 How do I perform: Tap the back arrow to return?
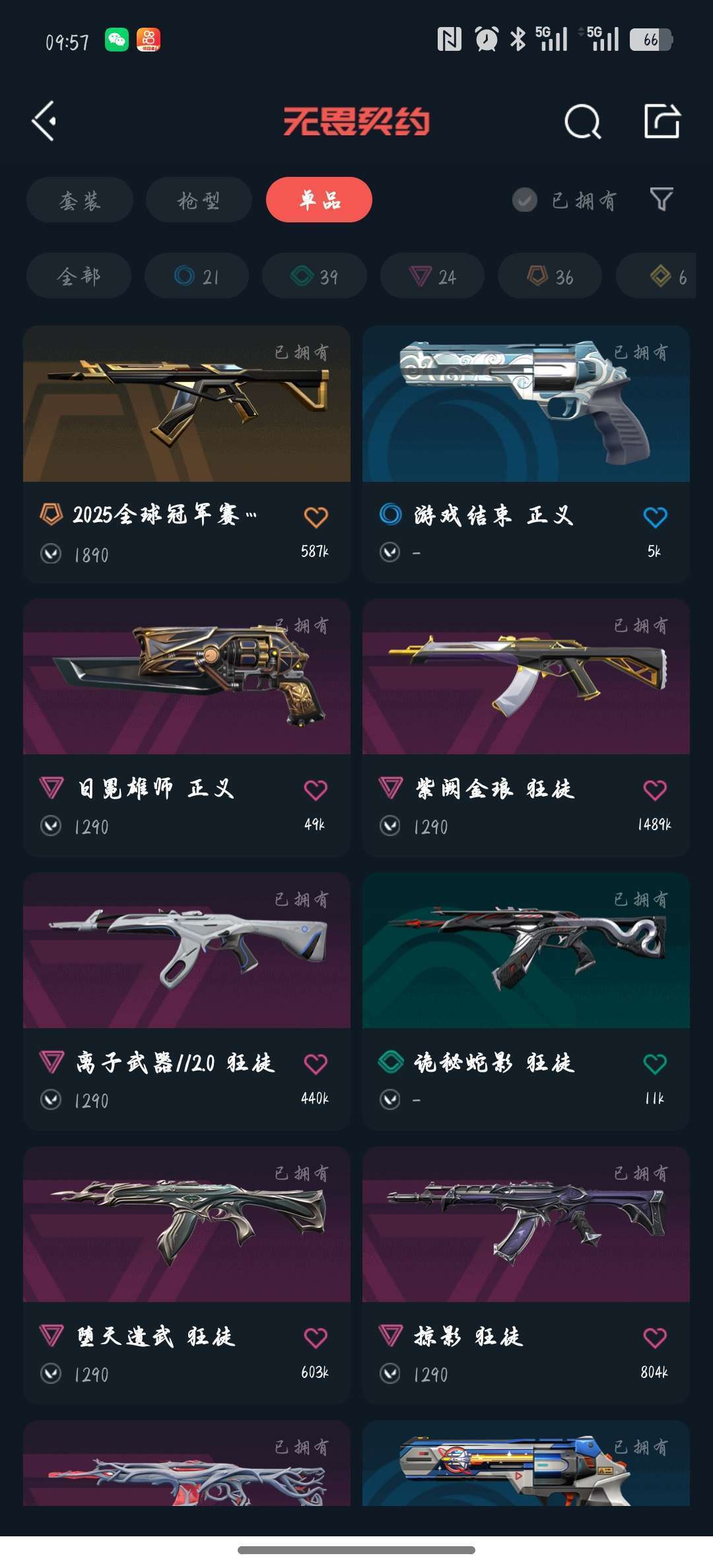44,121
